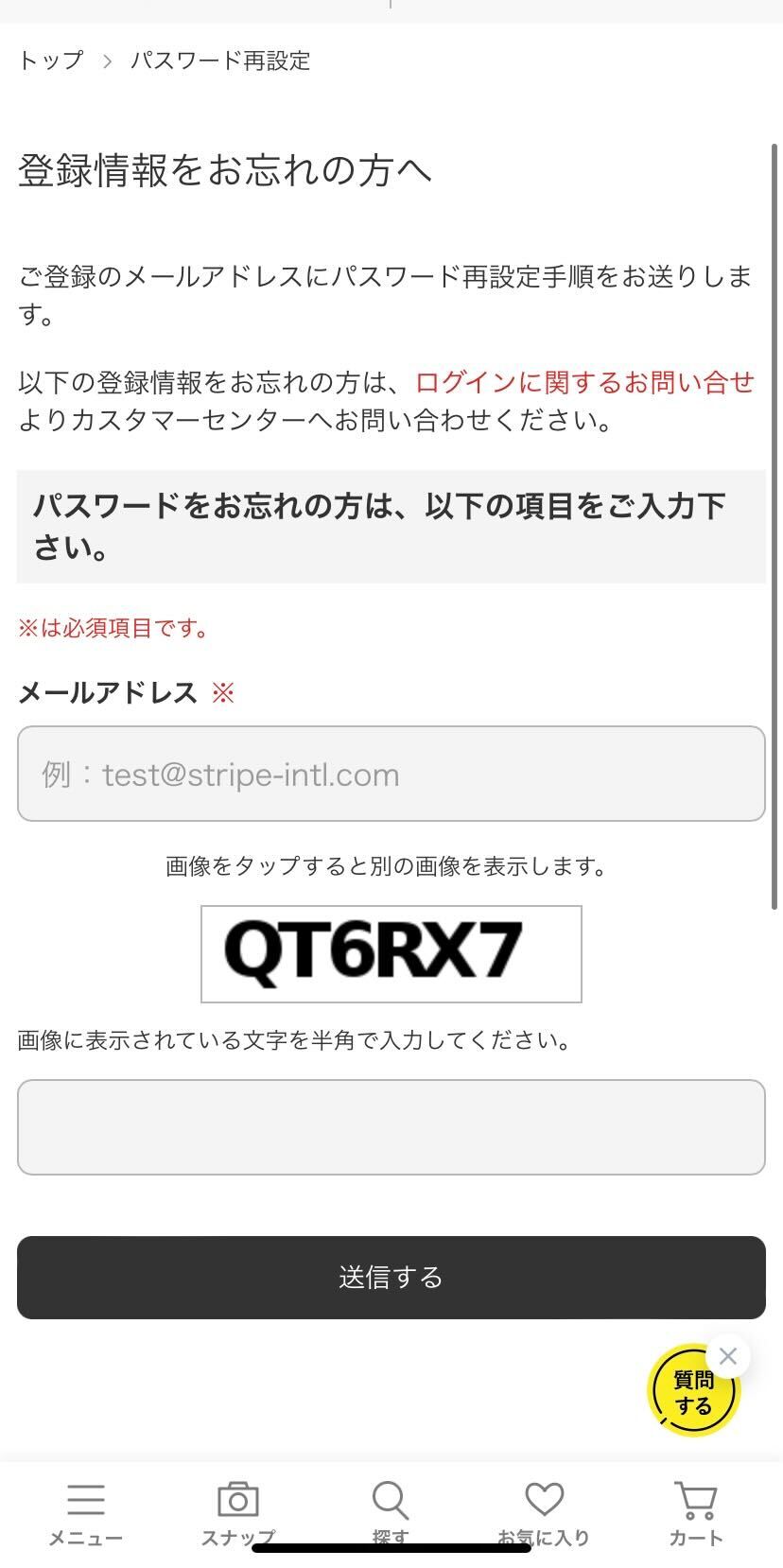This screenshot has width=783, height=1568.
Task: Switch to the スナップ tab
Action: pos(237,1511)
